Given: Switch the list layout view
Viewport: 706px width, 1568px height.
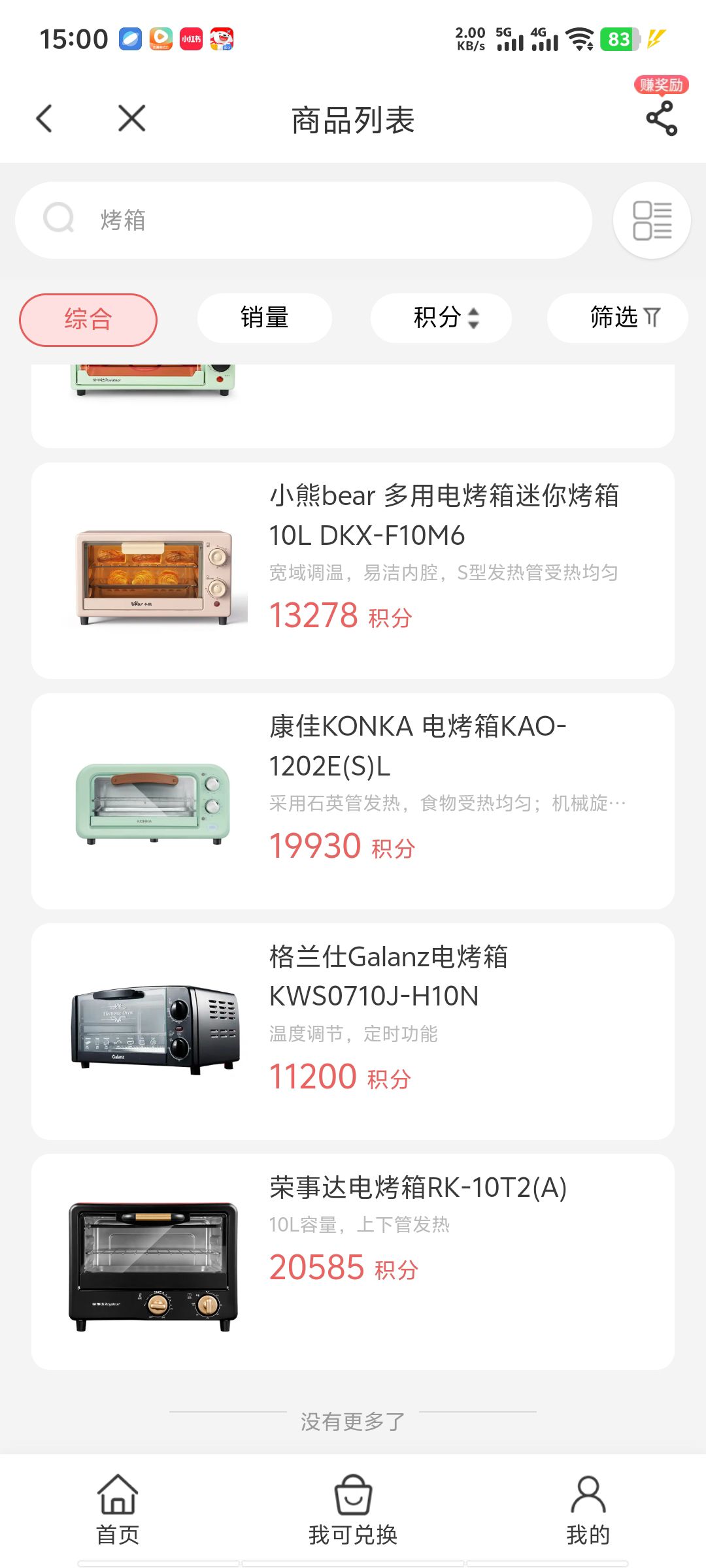Looking at the screenshot, I should 652,220.
